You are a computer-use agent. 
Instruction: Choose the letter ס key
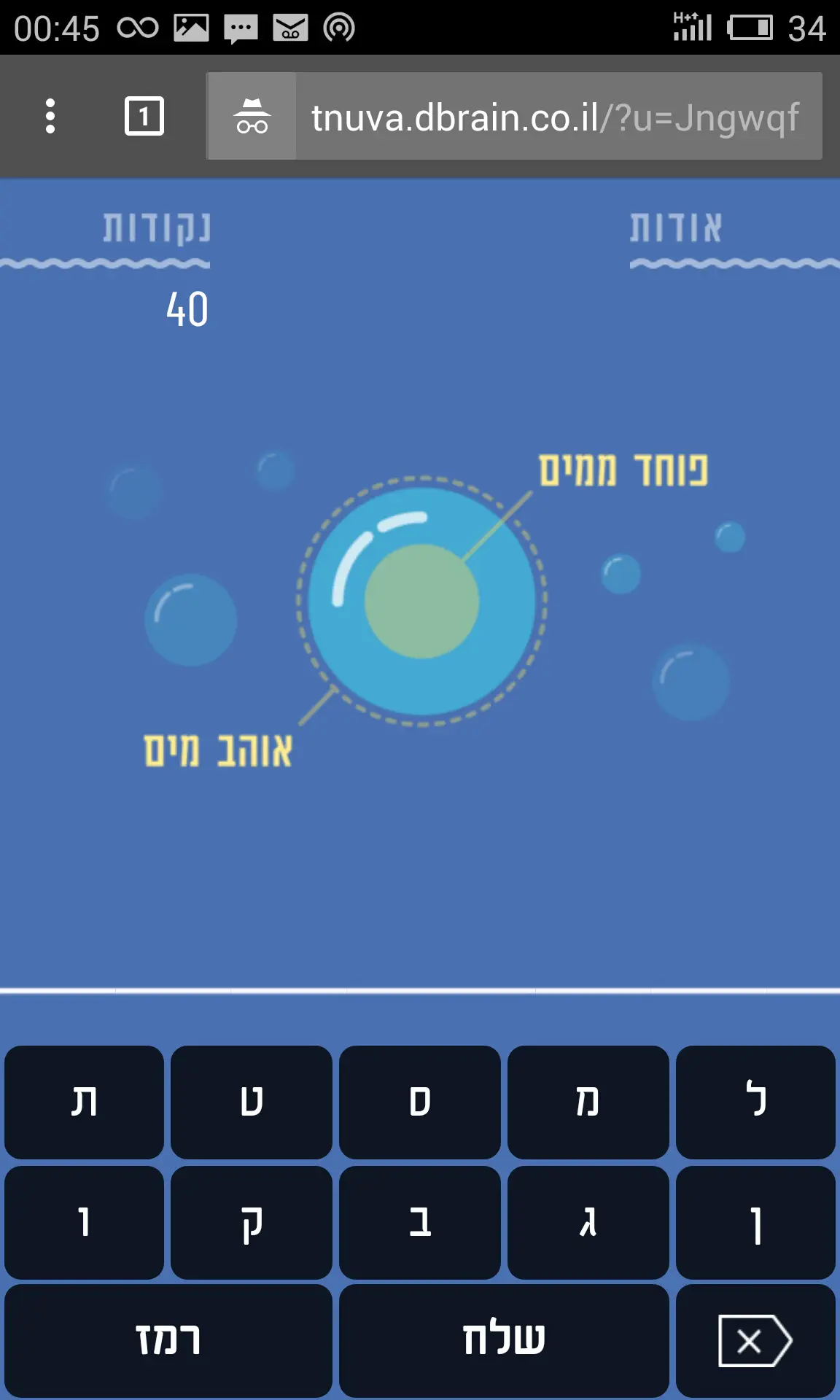click(420, 1102)
